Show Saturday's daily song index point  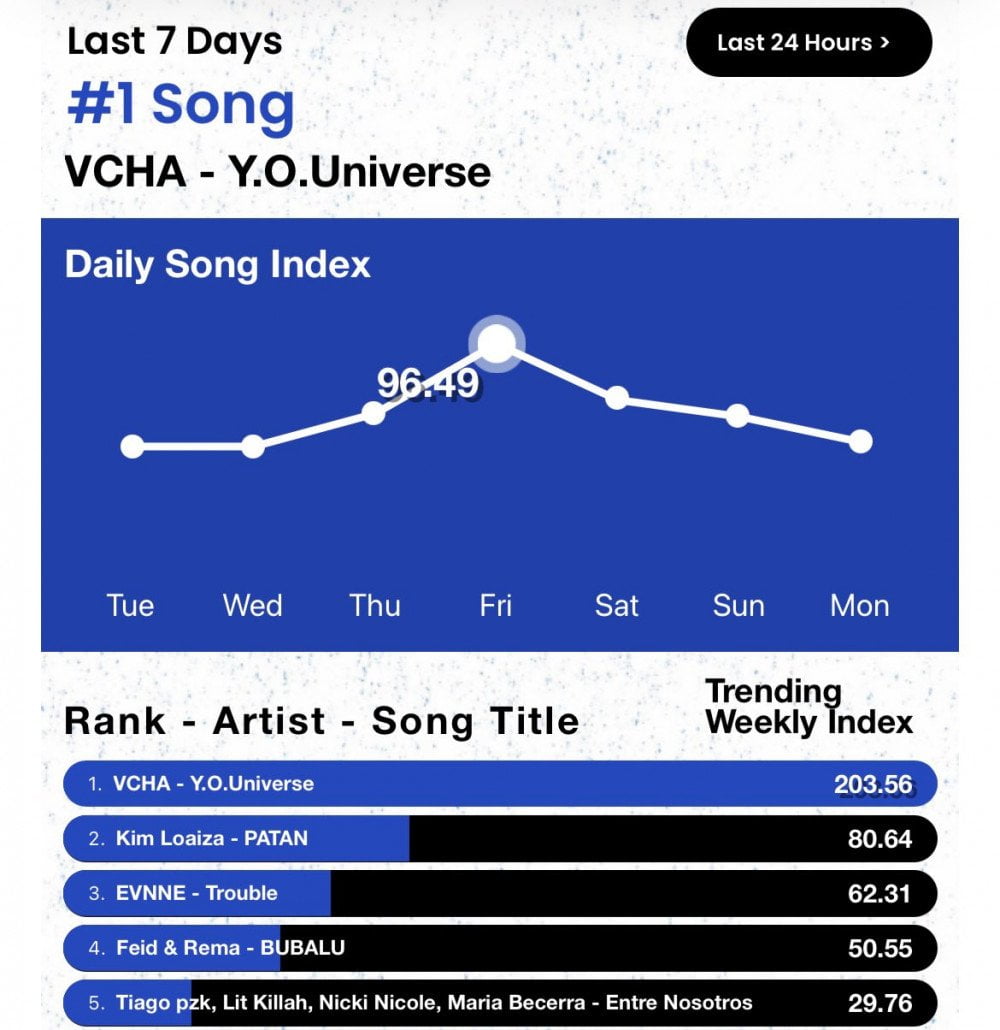click(617, 397)
